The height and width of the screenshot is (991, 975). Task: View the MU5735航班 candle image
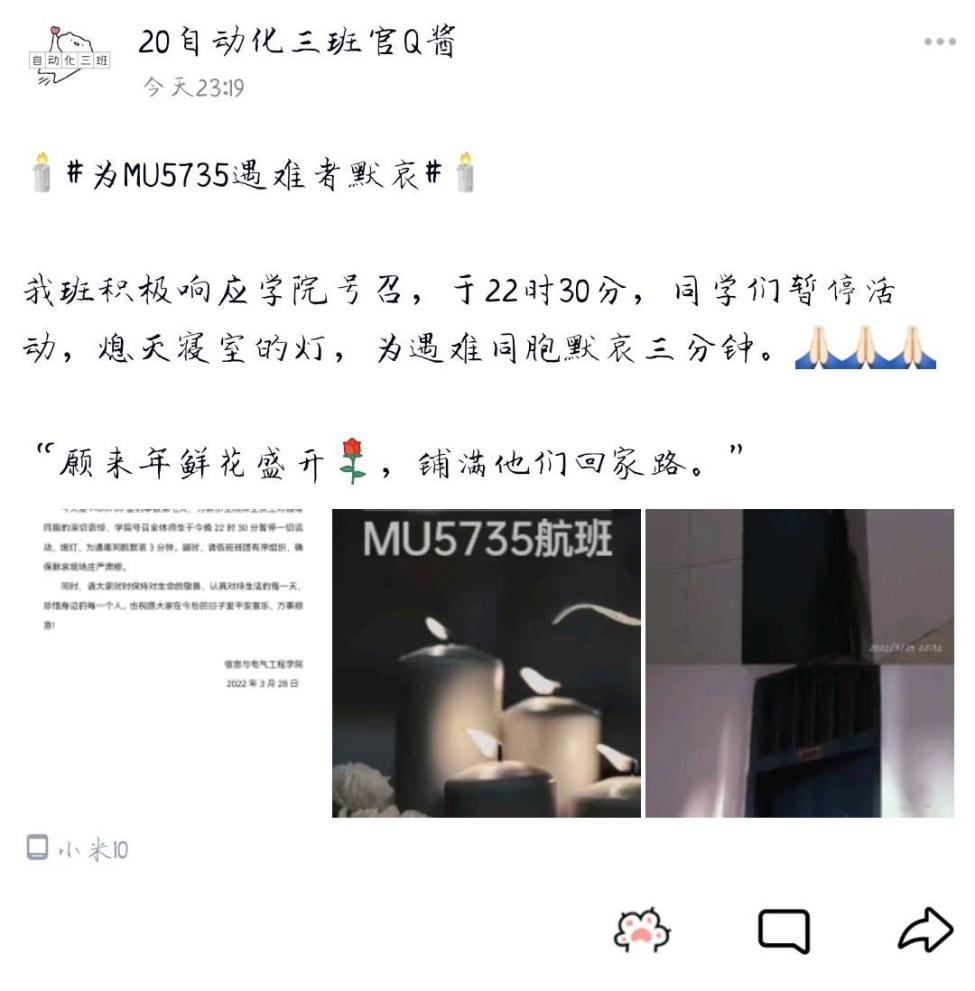point(486,663)
